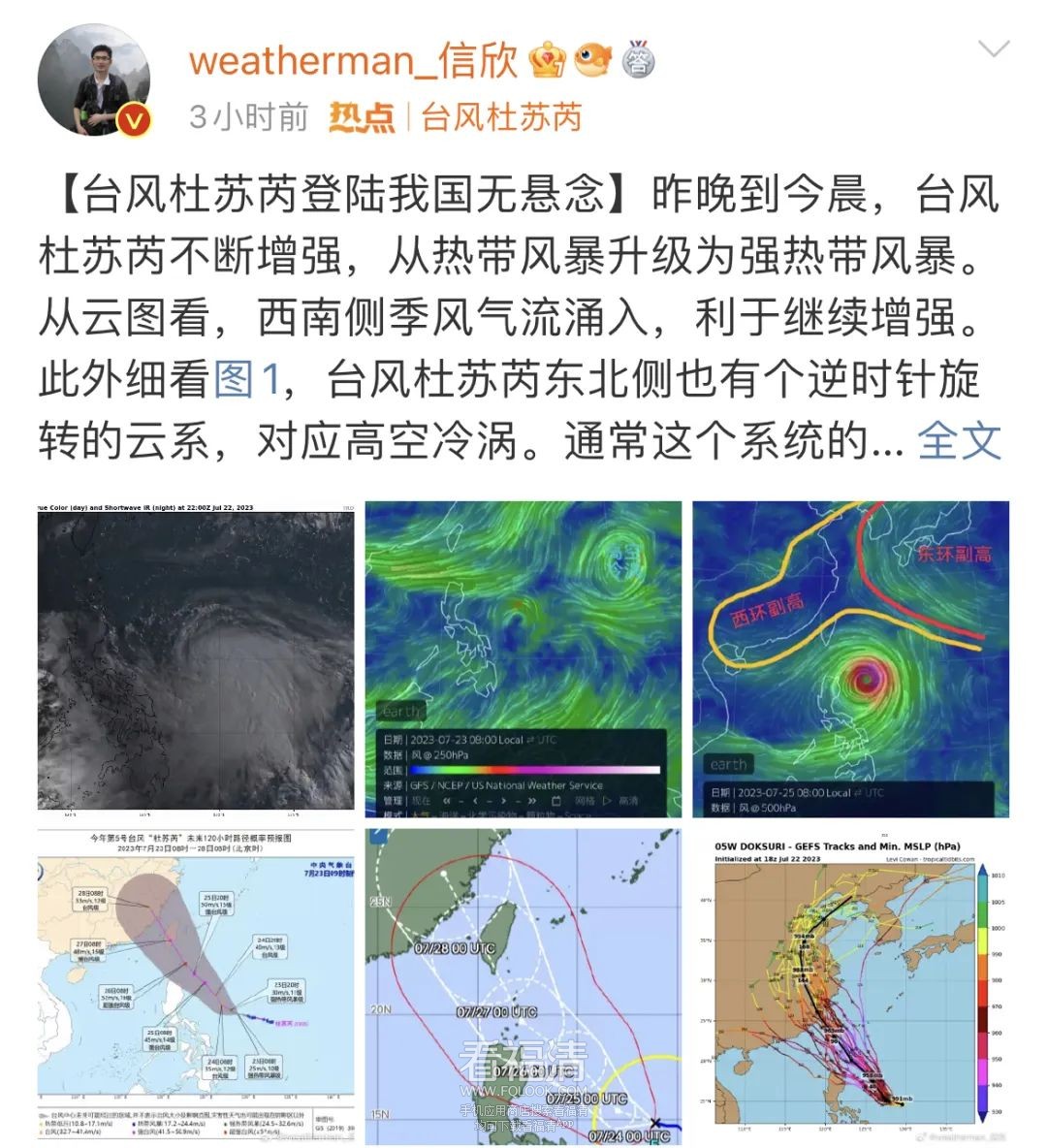Open the weatherman_信欣 username link
Viewport: 1047px width, 1148px height.
[x=353, y=60]
